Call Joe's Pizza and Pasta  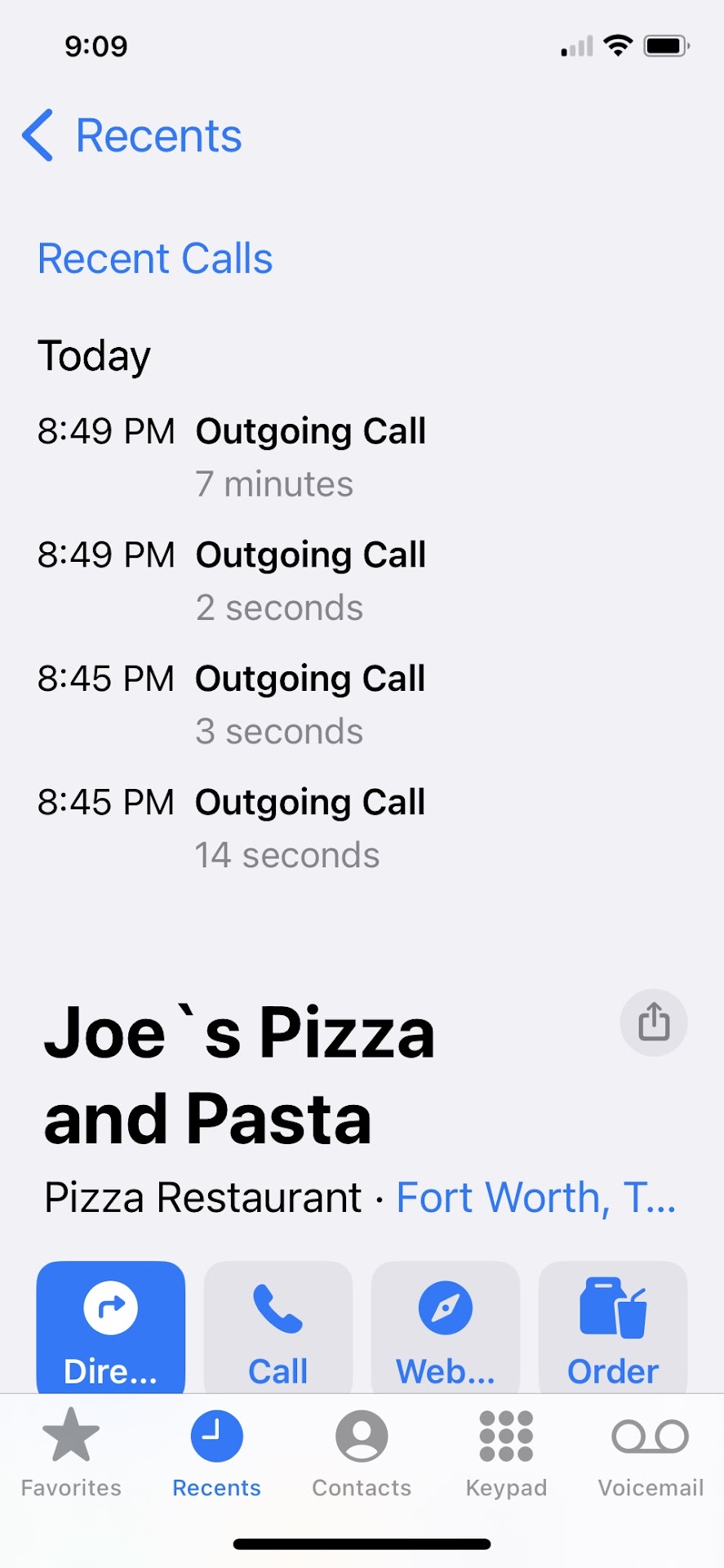click(278, 1328)
